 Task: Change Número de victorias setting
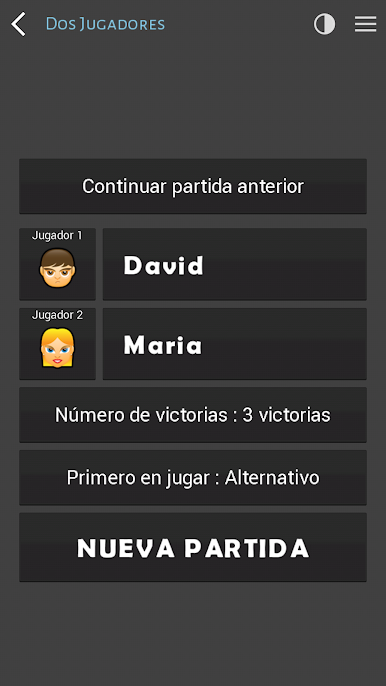pyautogui.click(x=193, y=415)
